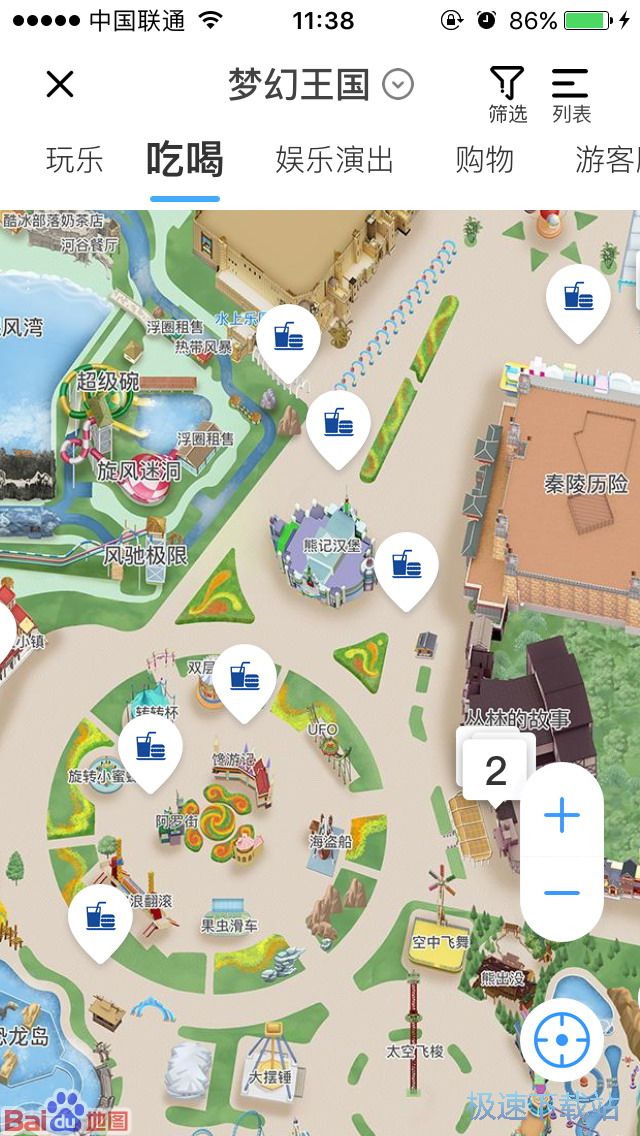640x1136 pixels.
Task: Center map on my location
Action: [561, 1040]
